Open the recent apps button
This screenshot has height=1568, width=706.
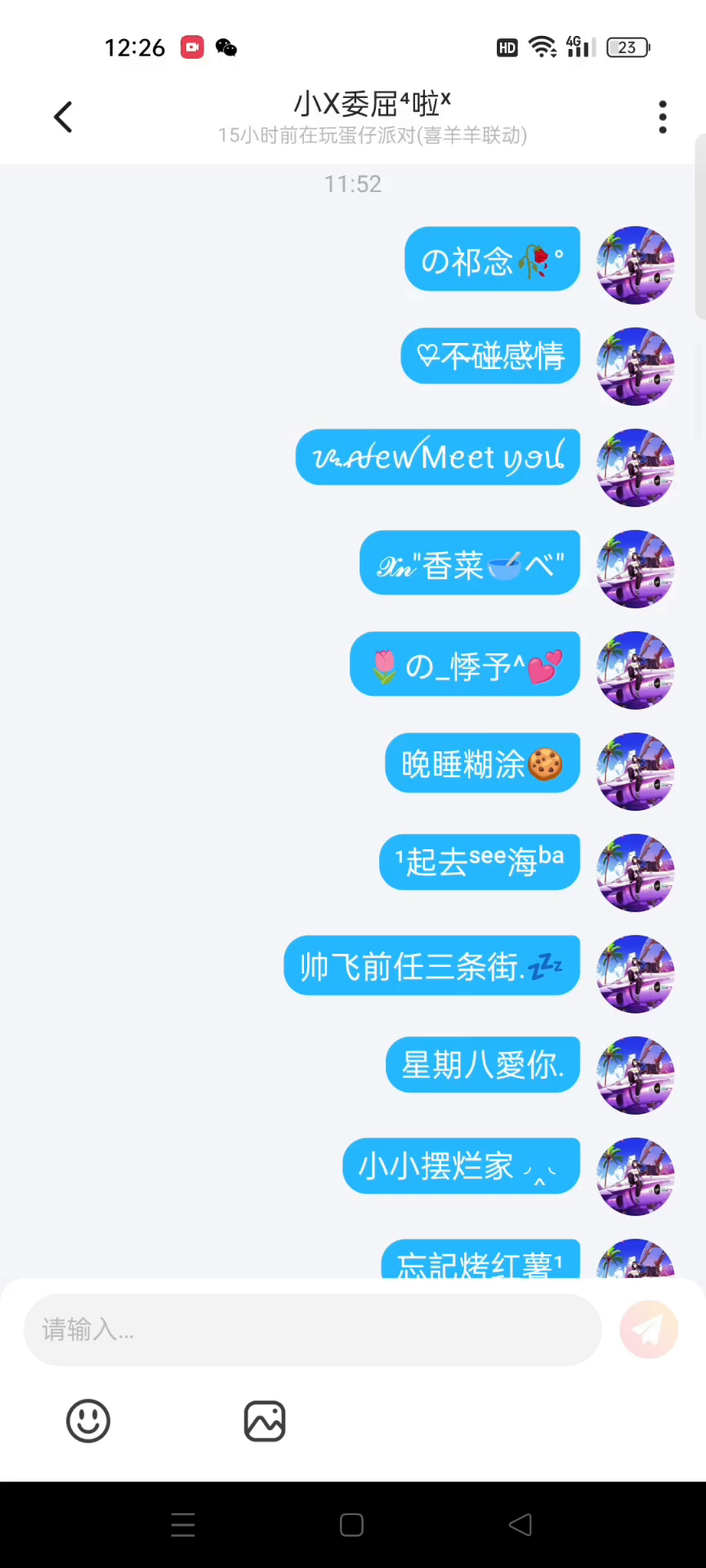(x=183, y=1525)
